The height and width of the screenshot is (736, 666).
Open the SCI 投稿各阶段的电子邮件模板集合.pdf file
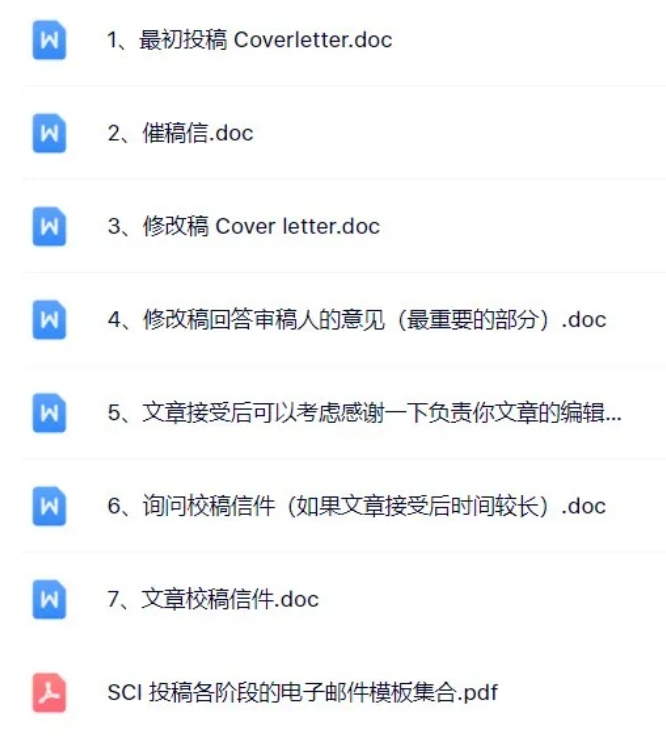303,692
